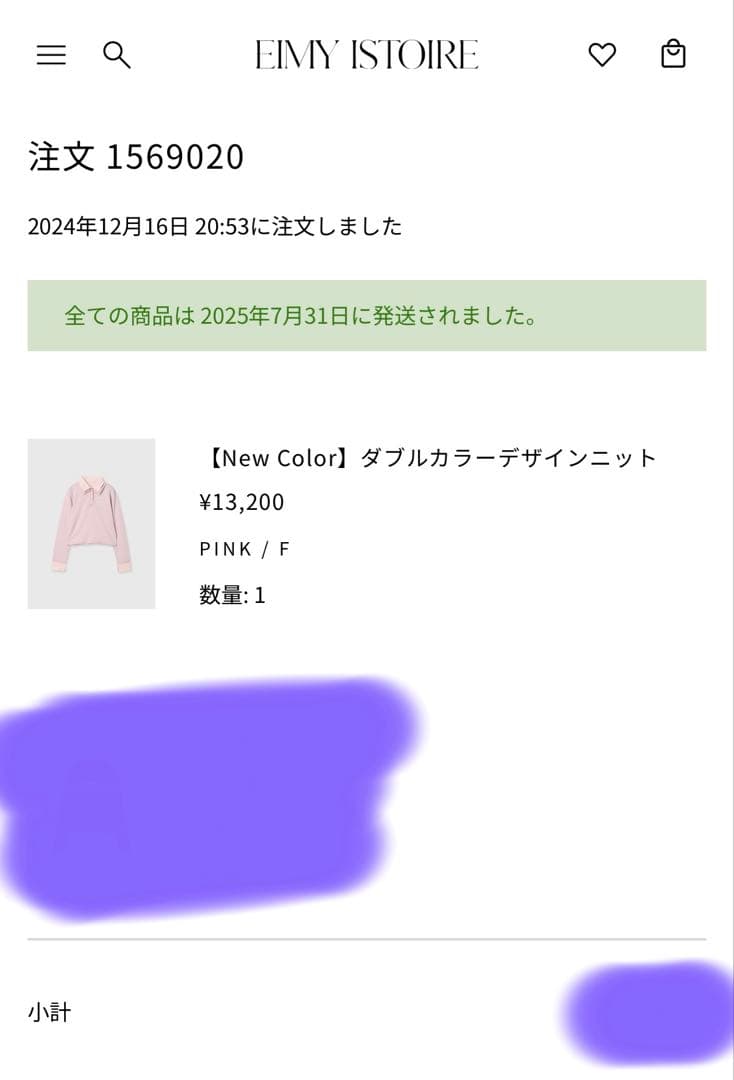Open the pink knit product thumbnail
Image resolution: width=734 pixels, height=1080 pixels.
click(x=91, y=523)
